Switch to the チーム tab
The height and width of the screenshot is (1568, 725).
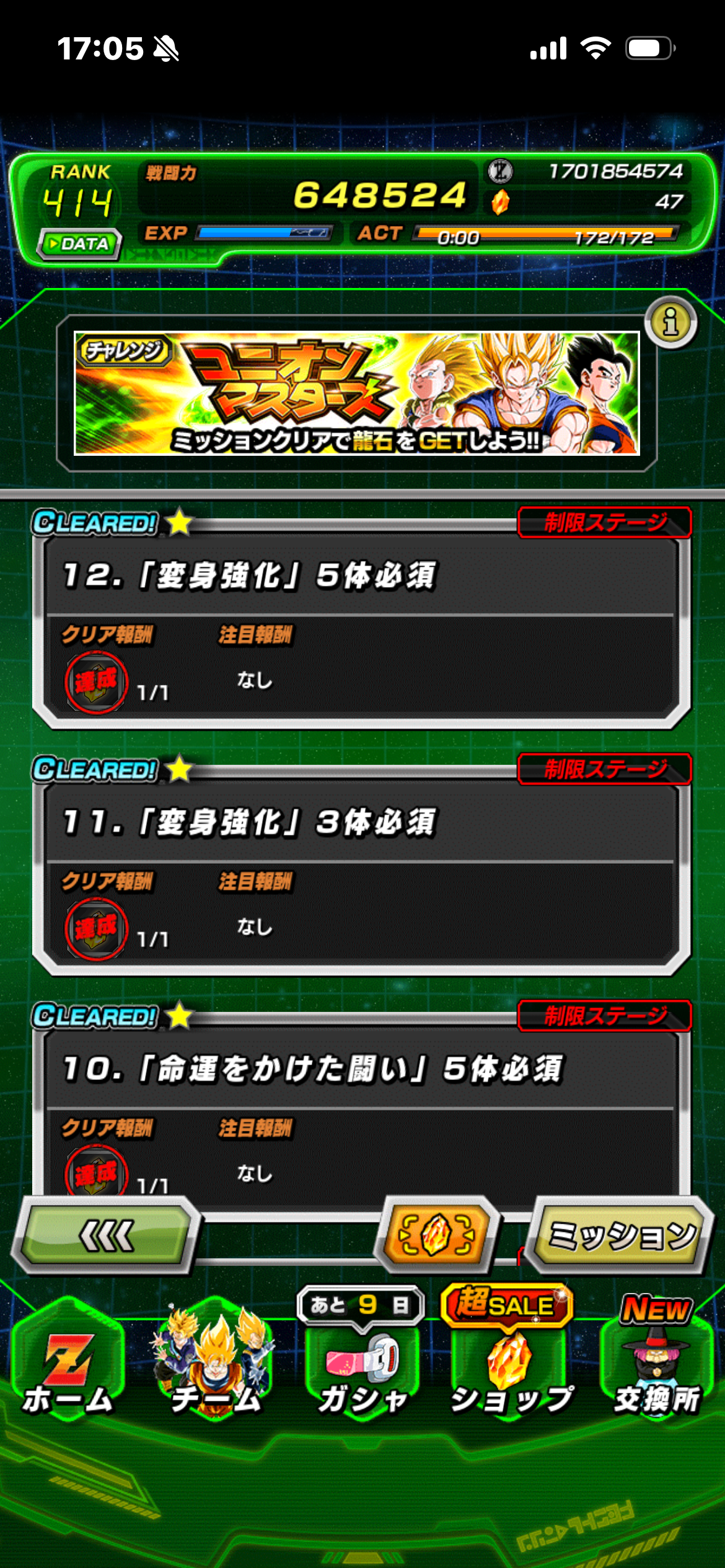[x=214, y=1370]
